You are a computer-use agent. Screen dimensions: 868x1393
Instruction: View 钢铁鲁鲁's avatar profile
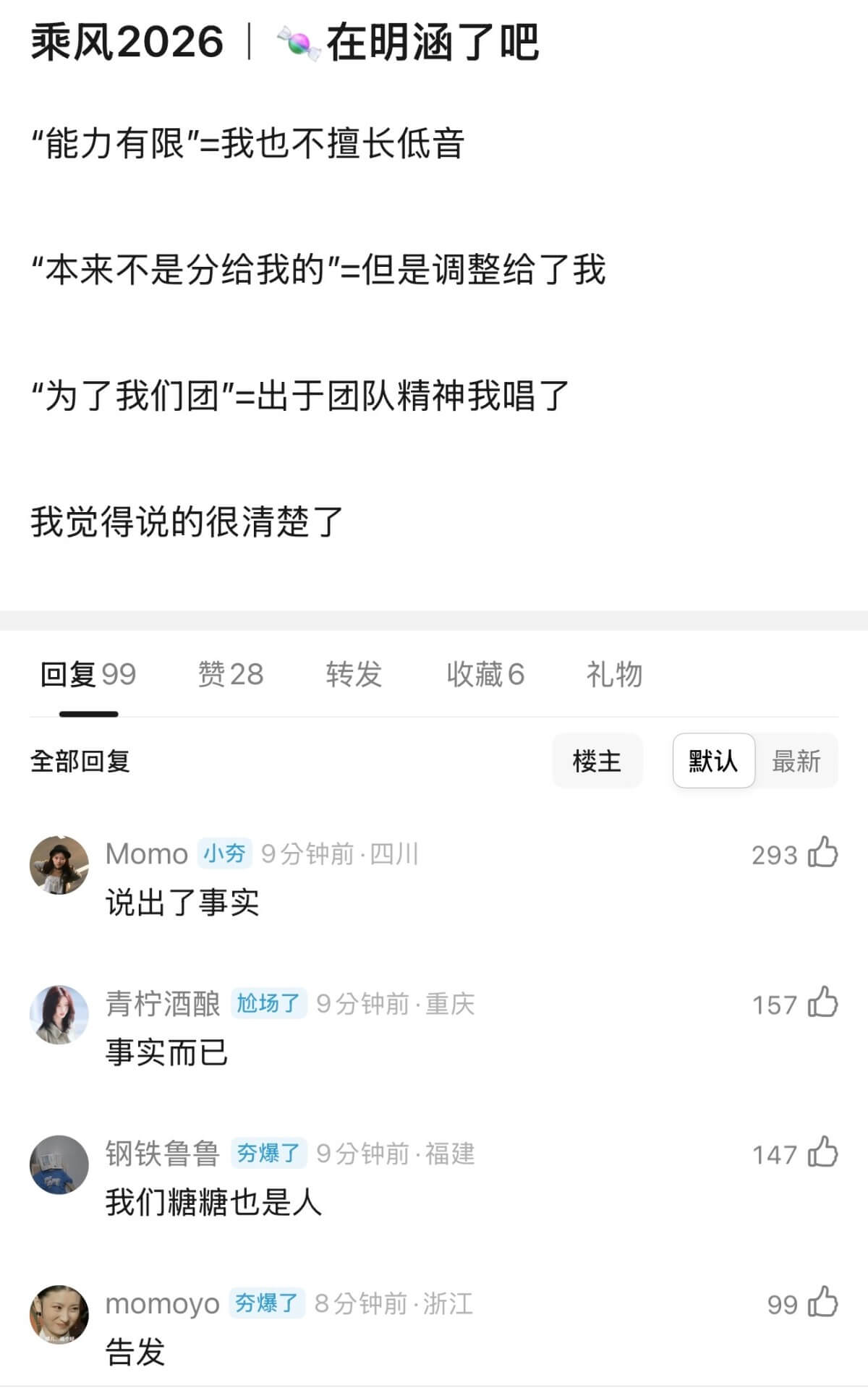point(59,1164)
